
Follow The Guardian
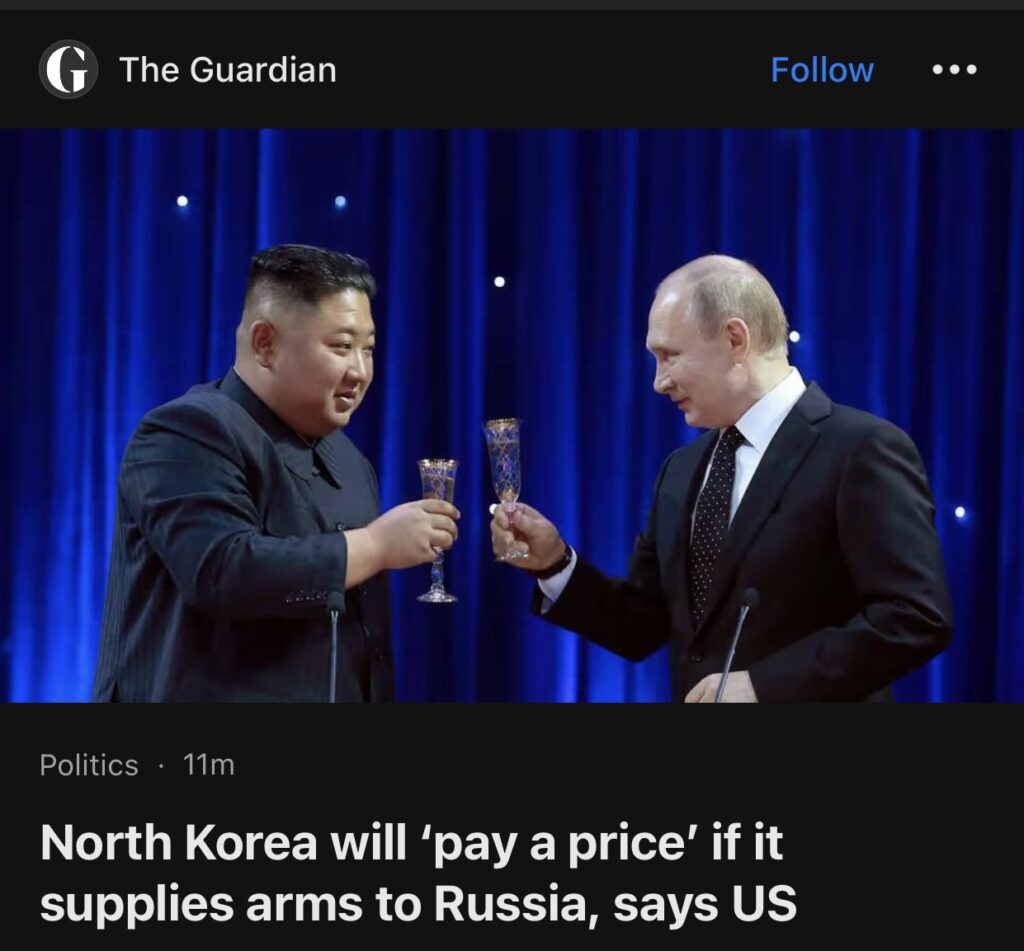tap(821, 70)
